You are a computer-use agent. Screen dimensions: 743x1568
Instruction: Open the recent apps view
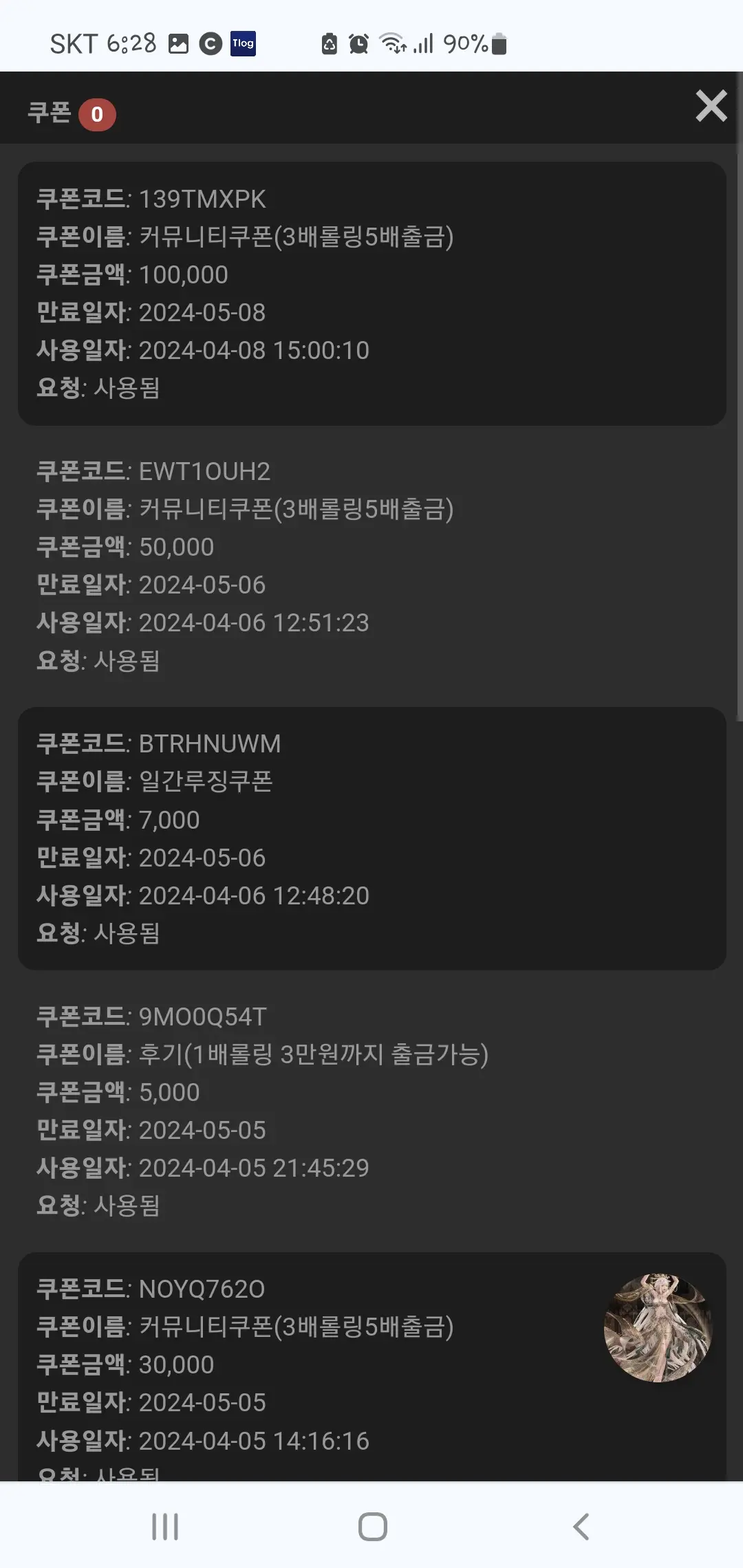click(x=165, y=1527)
